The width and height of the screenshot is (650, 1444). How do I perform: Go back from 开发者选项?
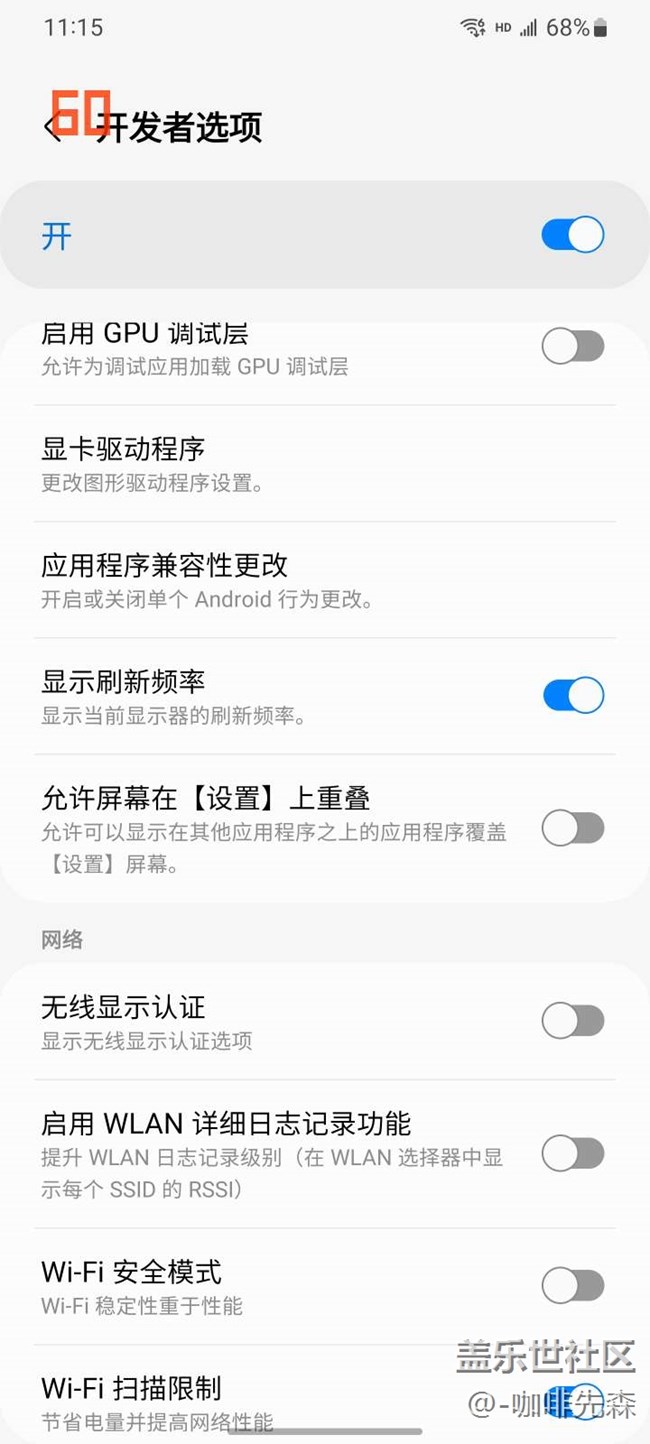pos(52,129)
